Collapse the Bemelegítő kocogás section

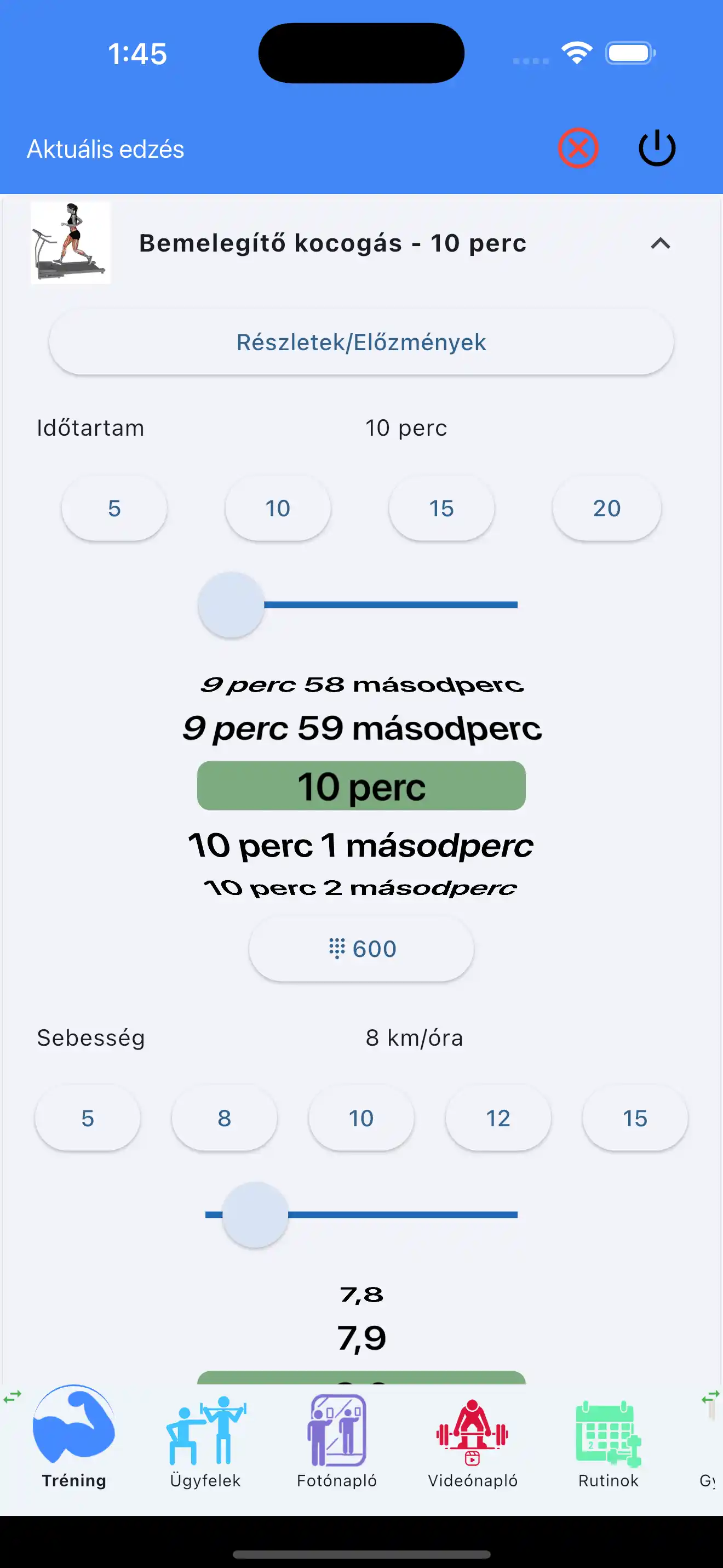pyautogui.click(x=661, y=243)
